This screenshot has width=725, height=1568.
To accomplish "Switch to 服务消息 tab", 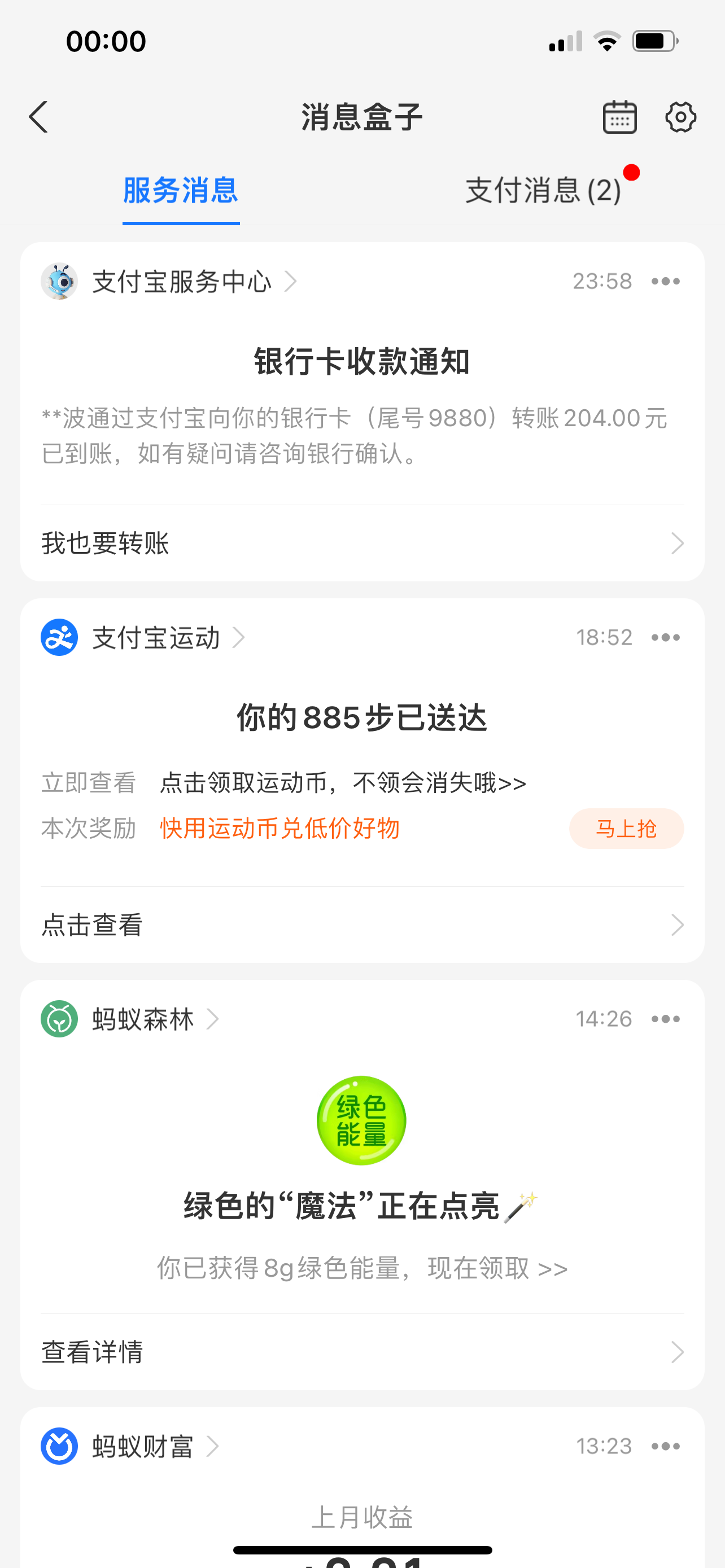I will coord(181,191).
